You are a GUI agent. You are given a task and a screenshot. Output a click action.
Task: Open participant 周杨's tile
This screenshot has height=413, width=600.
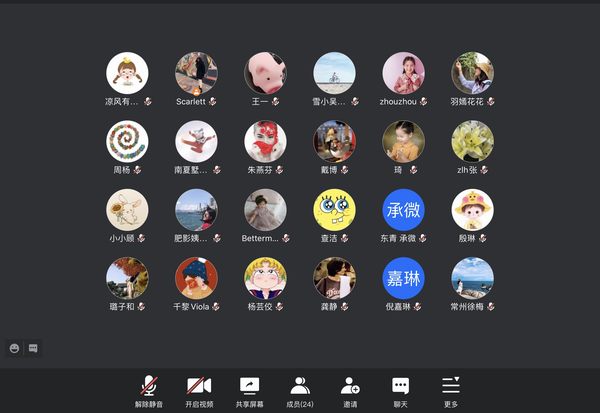click(127, 142)
